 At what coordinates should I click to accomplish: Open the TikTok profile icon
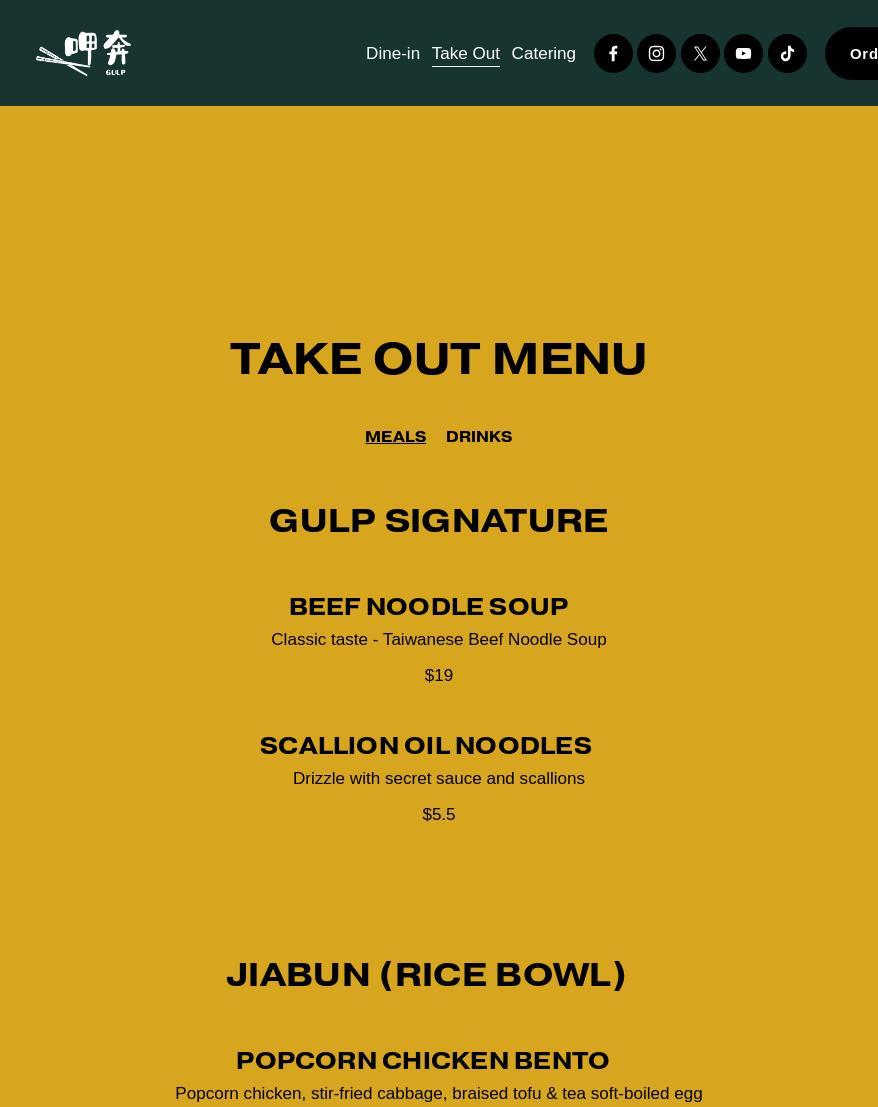tap(787, 53)
